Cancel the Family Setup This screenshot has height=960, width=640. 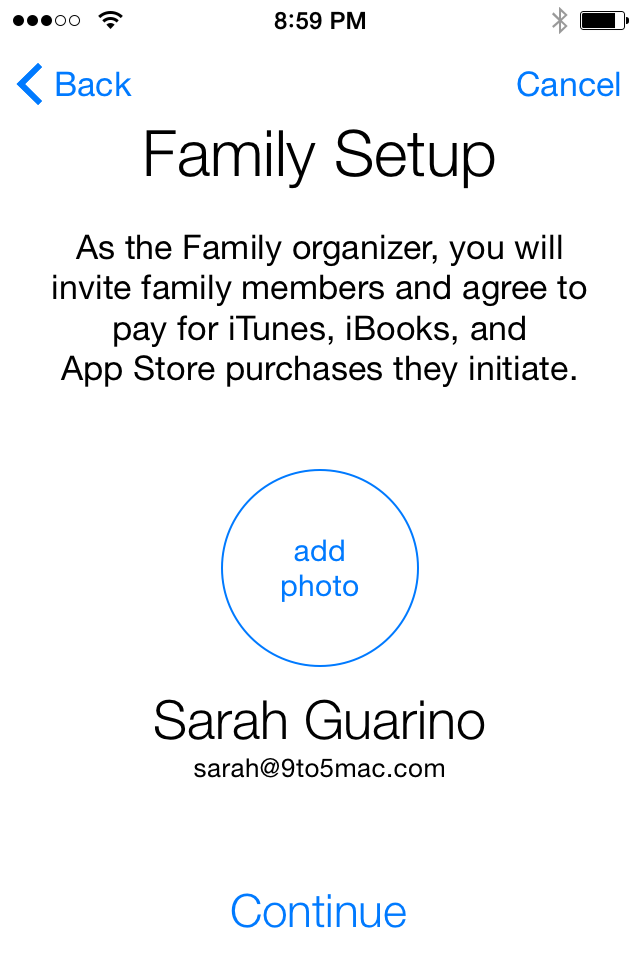pos(568,85)
